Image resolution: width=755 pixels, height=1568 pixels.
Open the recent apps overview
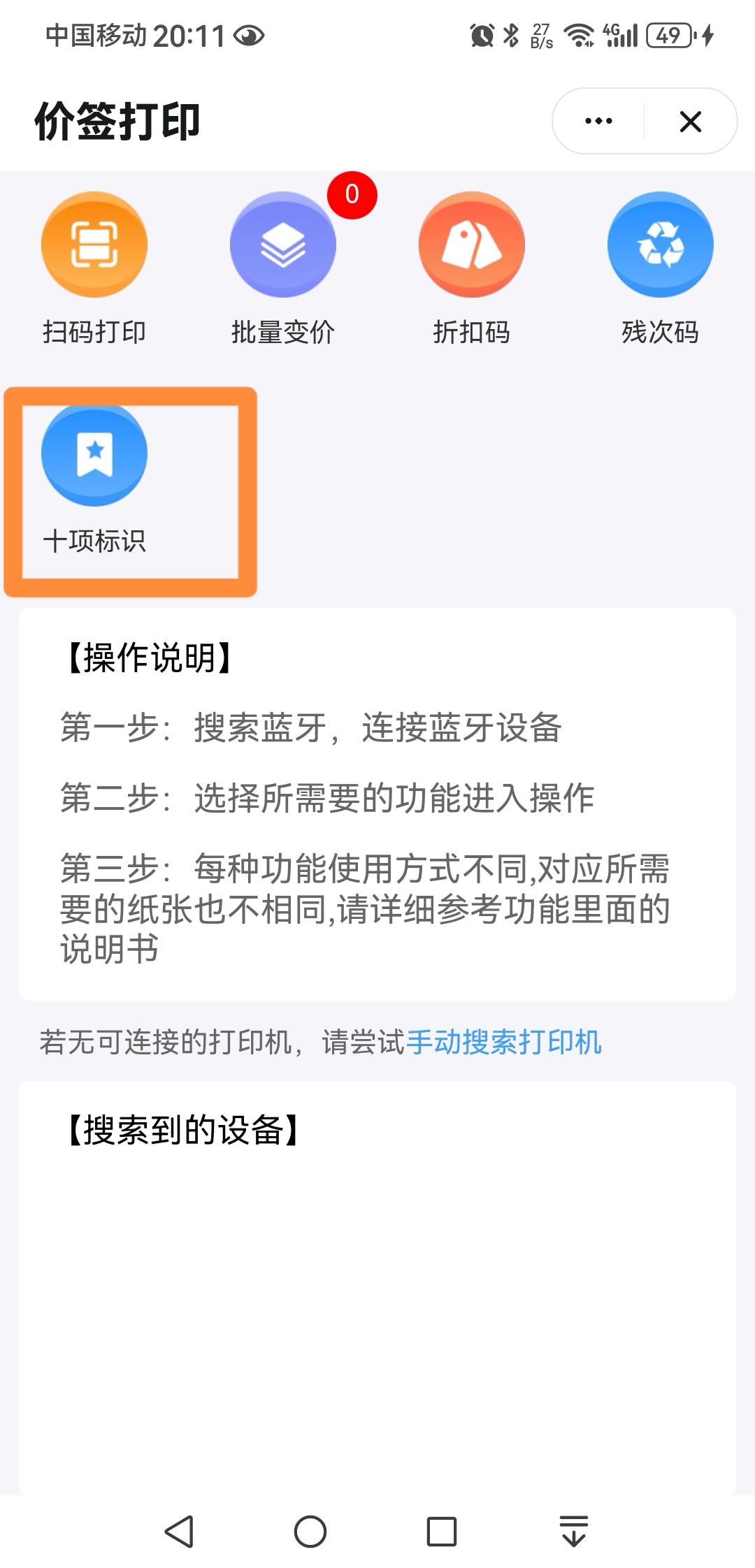441,1531
